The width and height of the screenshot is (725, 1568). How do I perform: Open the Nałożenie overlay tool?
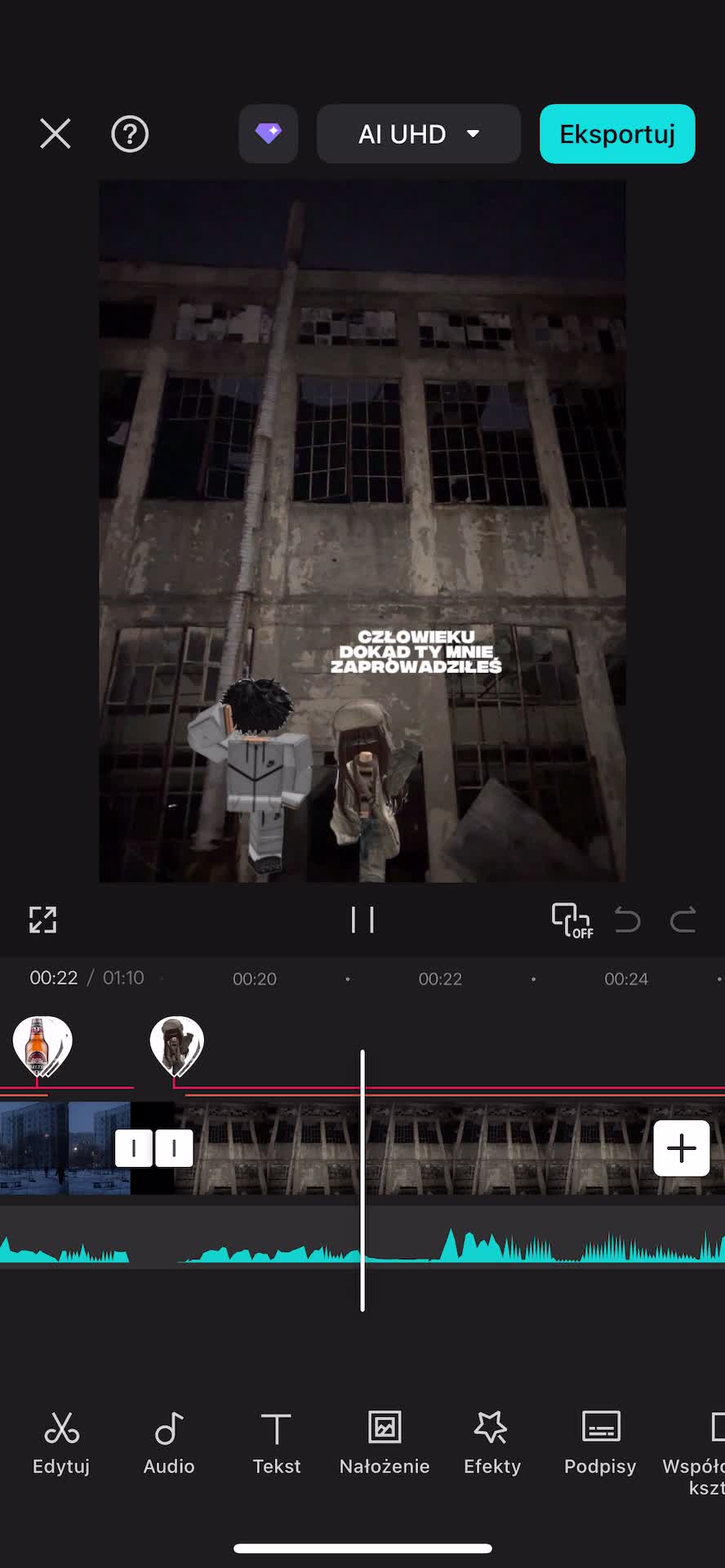click(385, 1442)
